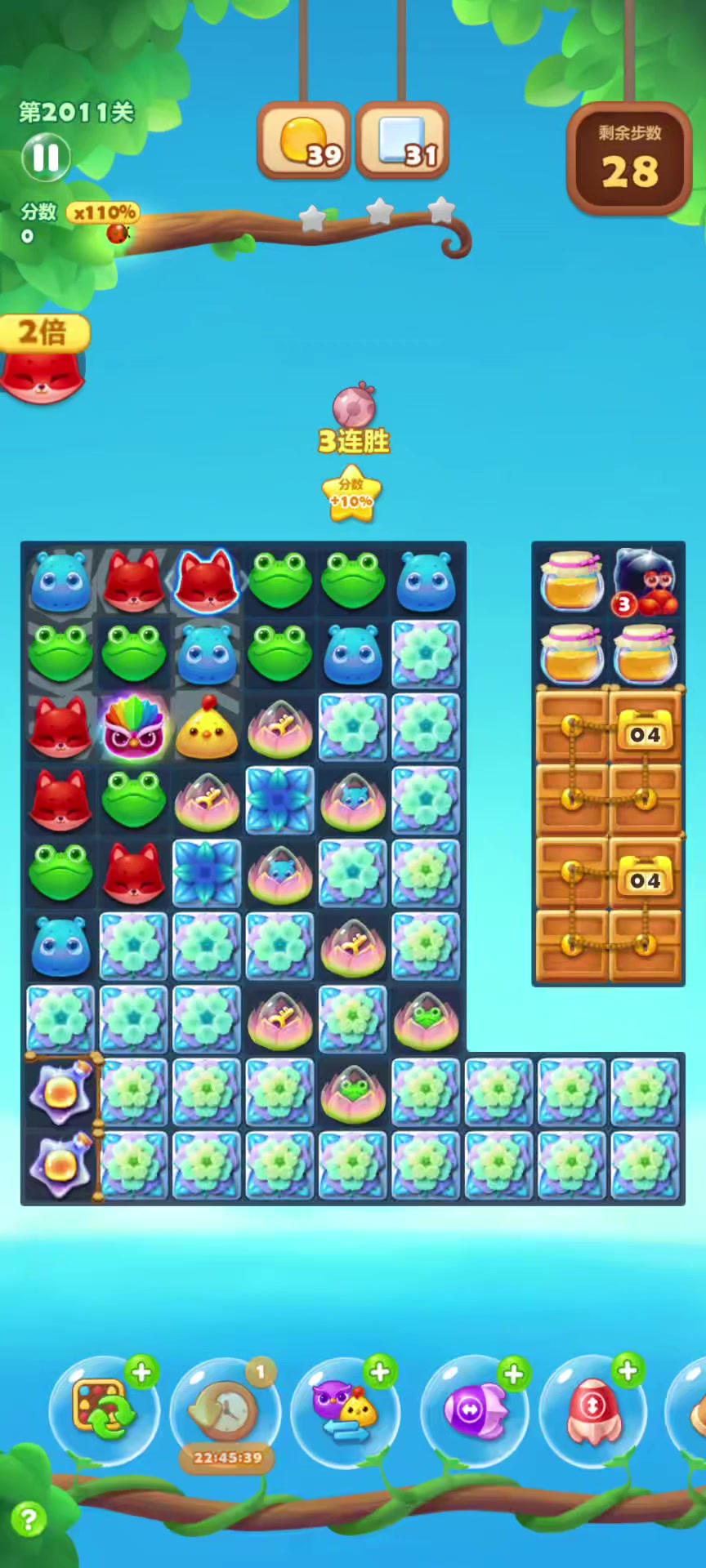Open the help question mark

(29, 1520)
